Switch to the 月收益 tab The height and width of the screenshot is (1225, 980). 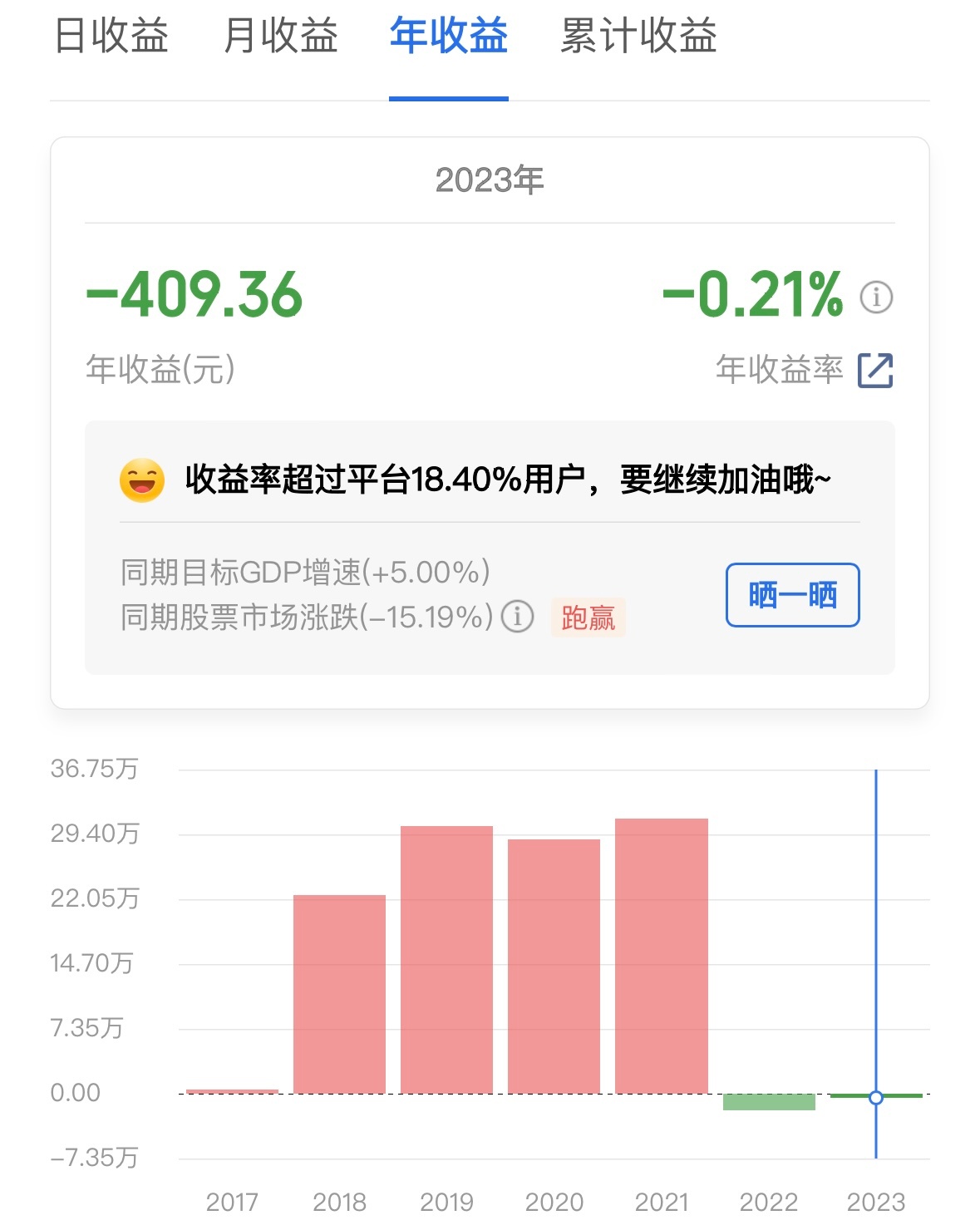point(281,37)
